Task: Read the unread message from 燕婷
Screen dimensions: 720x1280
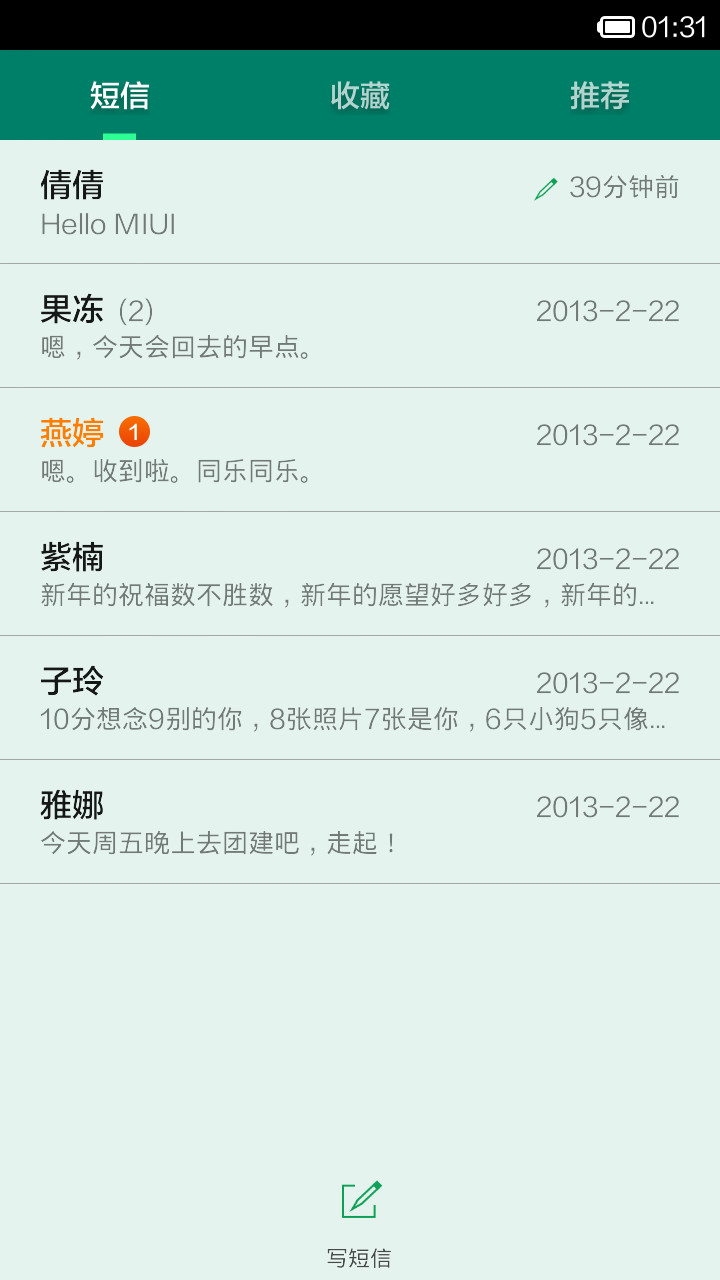Action: coord(360,450)
